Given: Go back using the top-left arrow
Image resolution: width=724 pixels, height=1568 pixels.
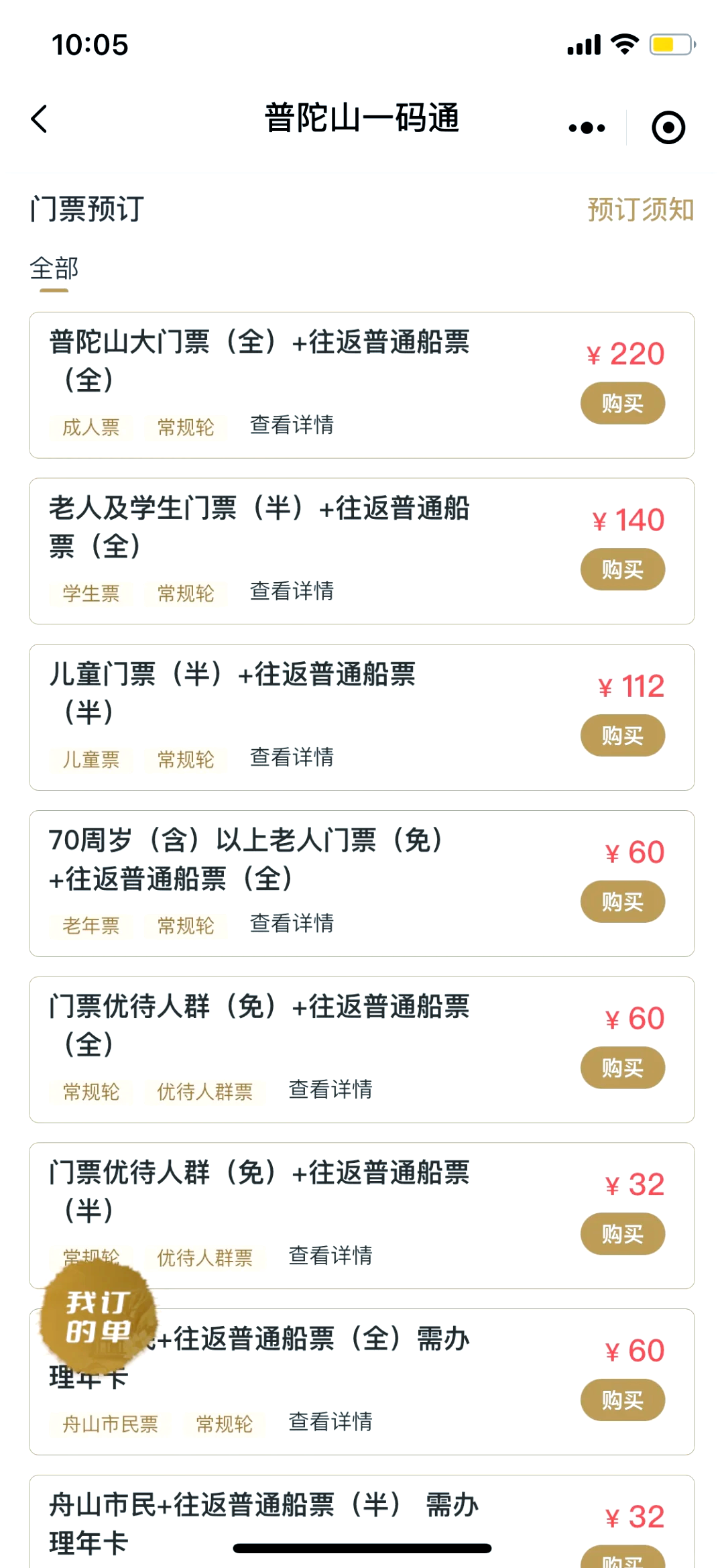Looking at the screenshot, I should tap(40, 119).
